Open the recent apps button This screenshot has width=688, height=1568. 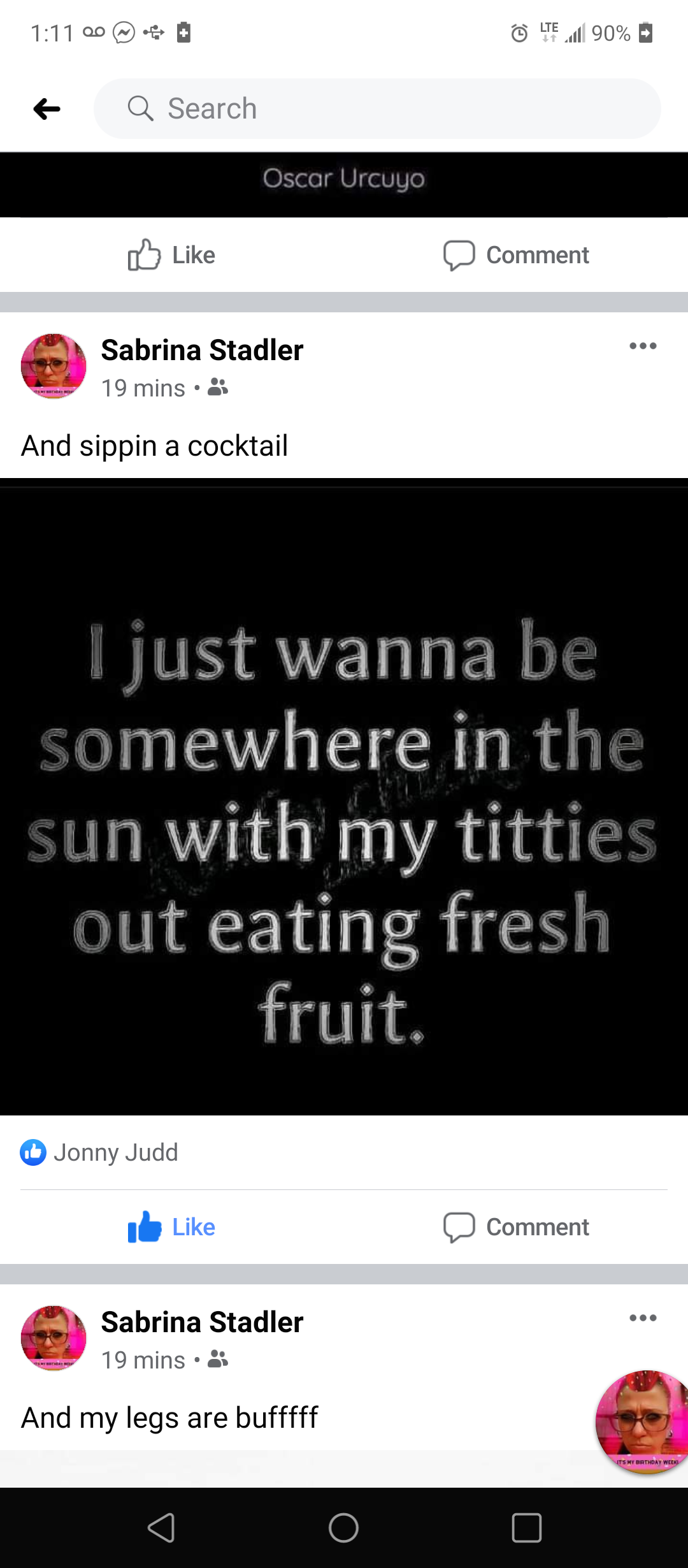click(x=526, y=1528)
